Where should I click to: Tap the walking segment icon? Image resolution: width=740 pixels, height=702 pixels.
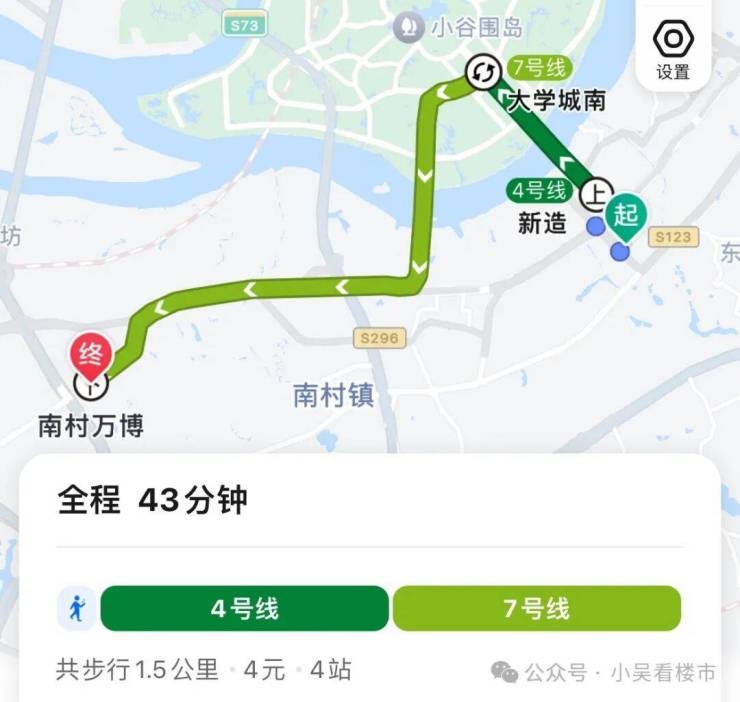[76, 608]
